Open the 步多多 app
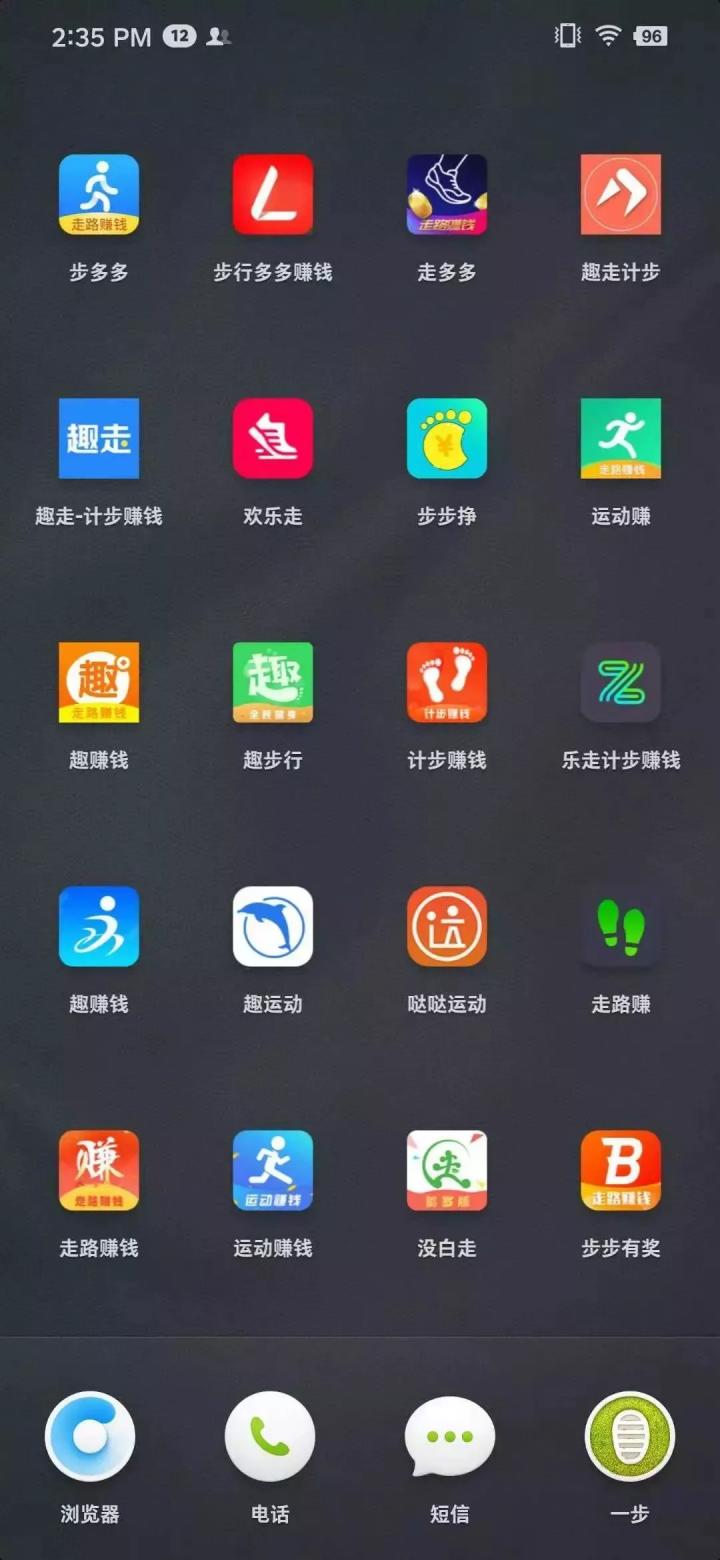 pyautogui.click(x=99, y=194)
